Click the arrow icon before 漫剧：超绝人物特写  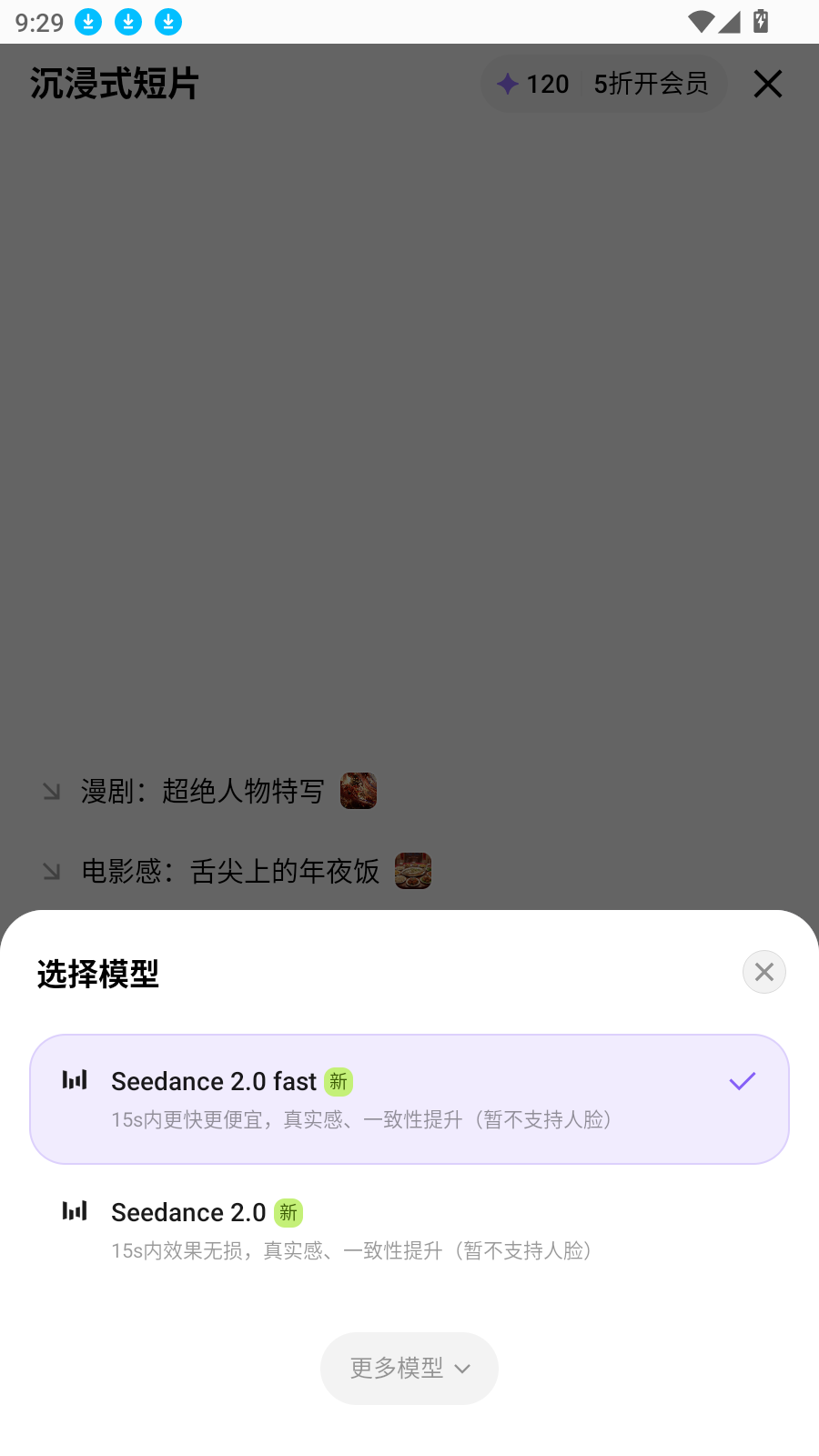pyautogui.click(x=51, y=792)
